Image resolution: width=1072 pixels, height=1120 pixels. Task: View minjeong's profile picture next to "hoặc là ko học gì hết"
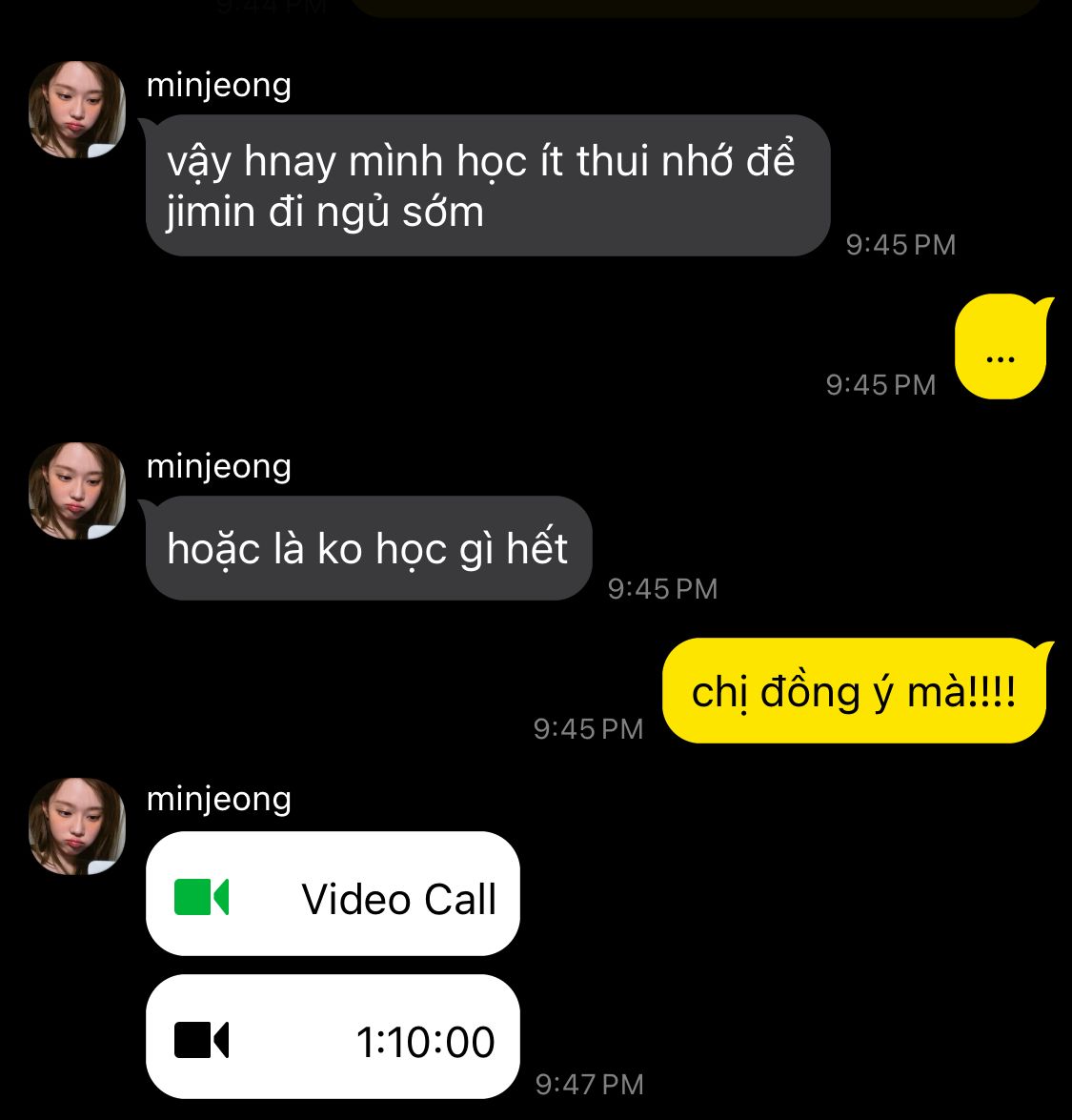(x=77, y=491)
